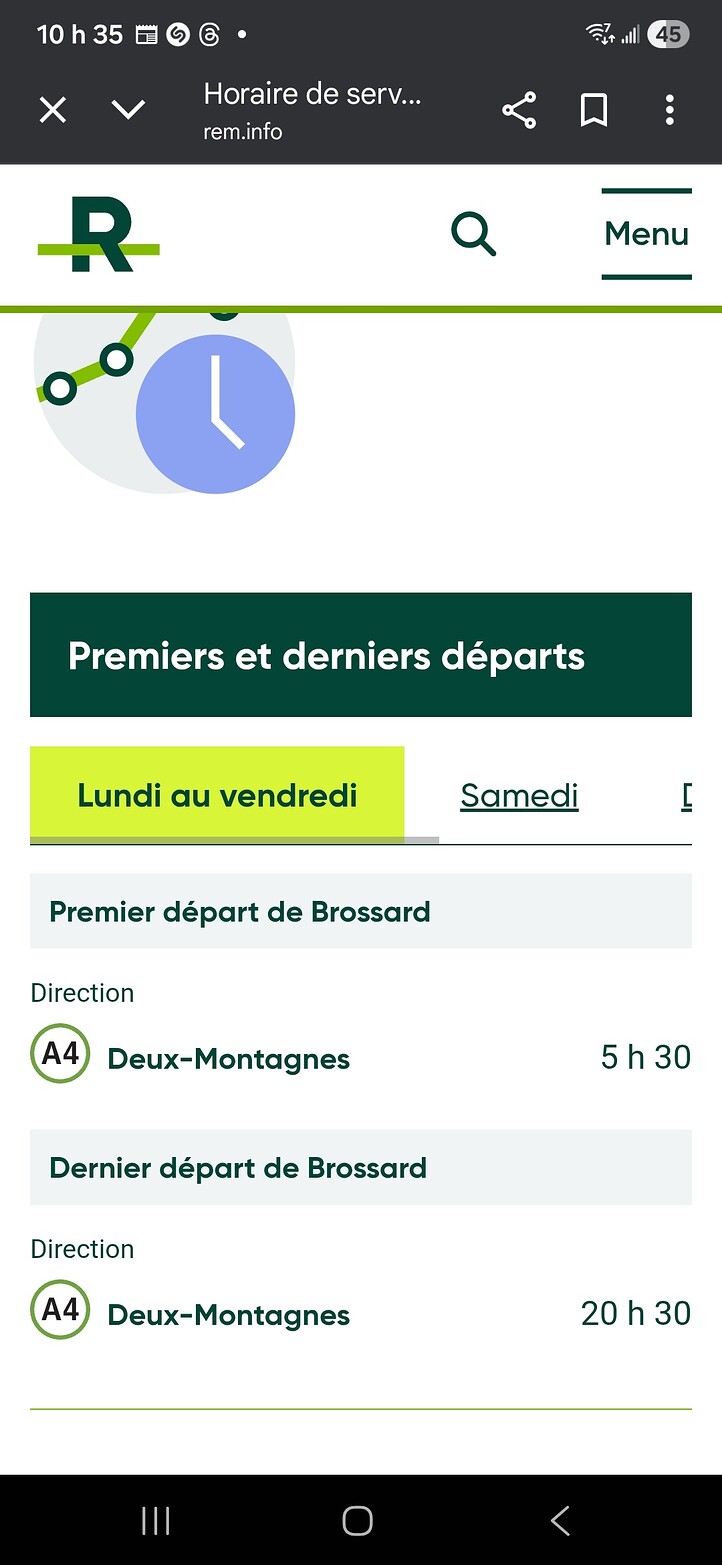Expand the Premiers et derniers départs section

326,655
